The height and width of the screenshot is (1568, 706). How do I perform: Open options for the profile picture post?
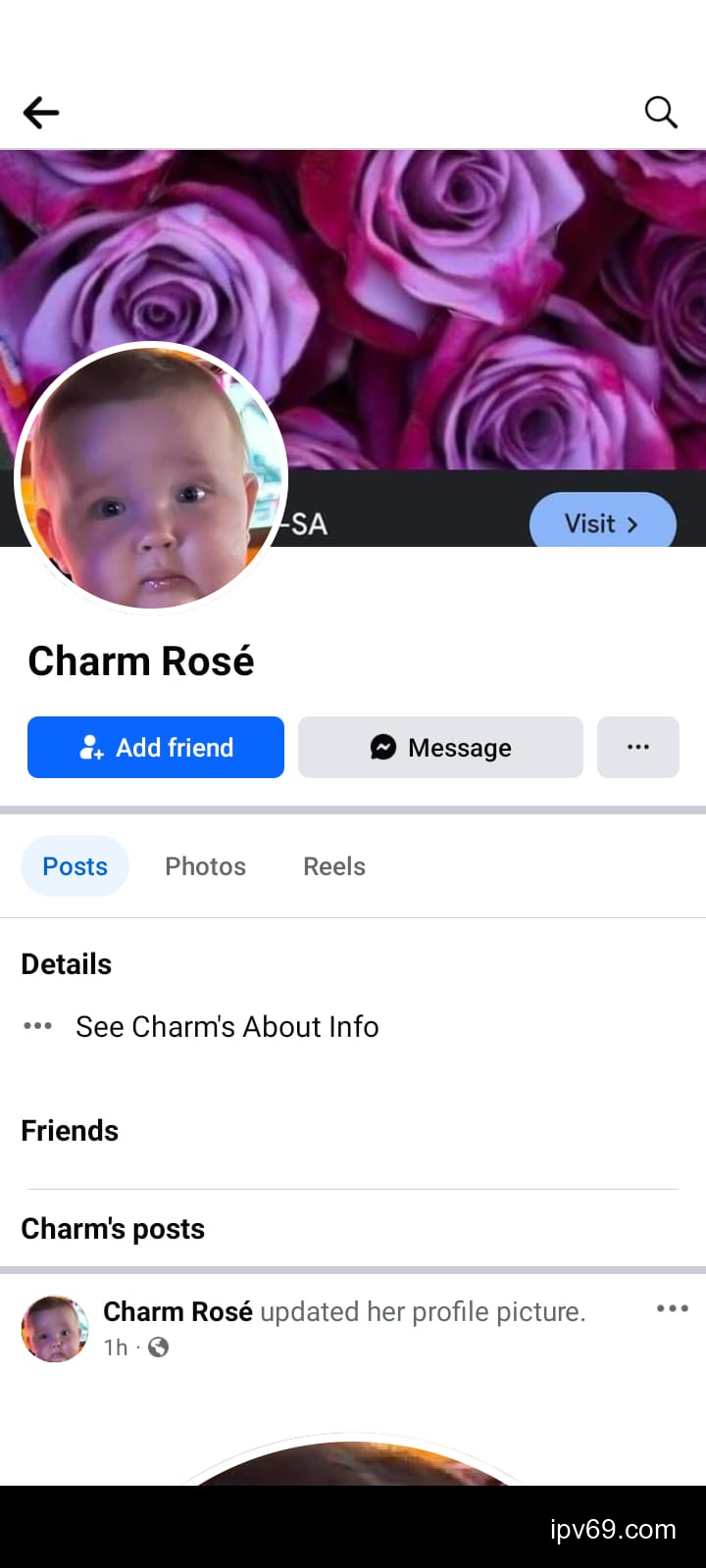(x=672, y=1308)
